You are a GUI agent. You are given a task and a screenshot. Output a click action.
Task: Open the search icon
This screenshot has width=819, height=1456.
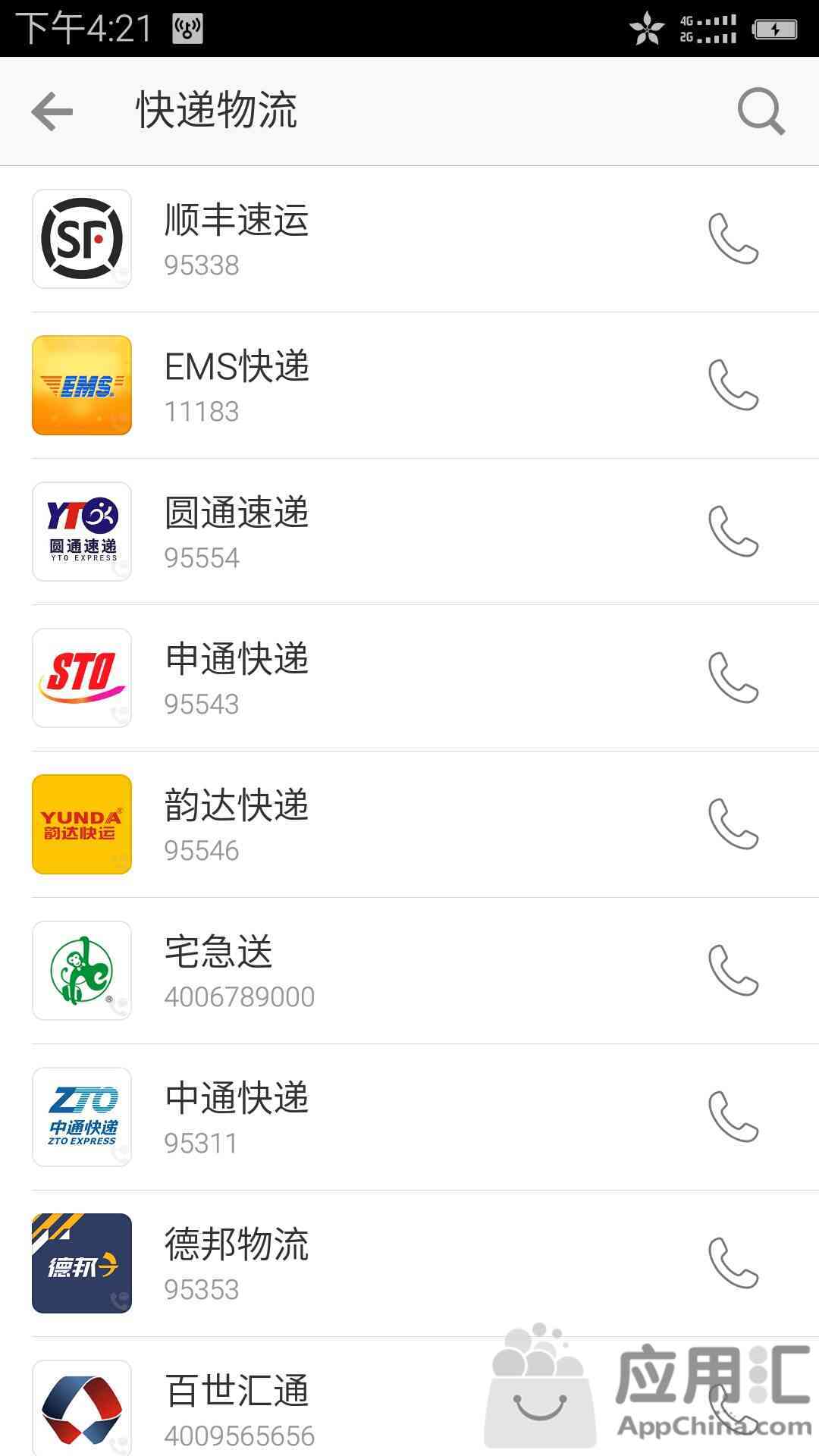click(x=761, y=111)
